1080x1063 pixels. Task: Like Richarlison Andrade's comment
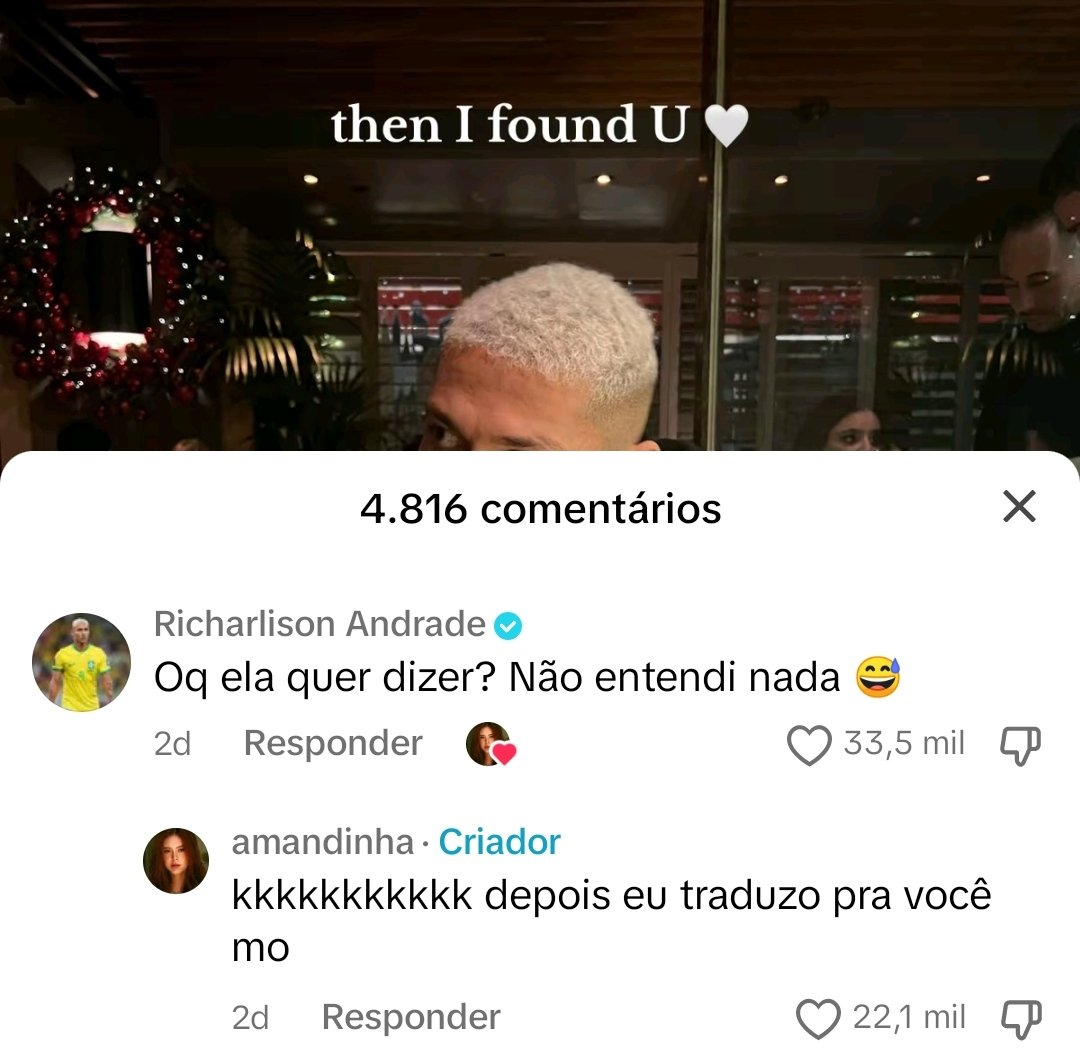coord(810,745)
